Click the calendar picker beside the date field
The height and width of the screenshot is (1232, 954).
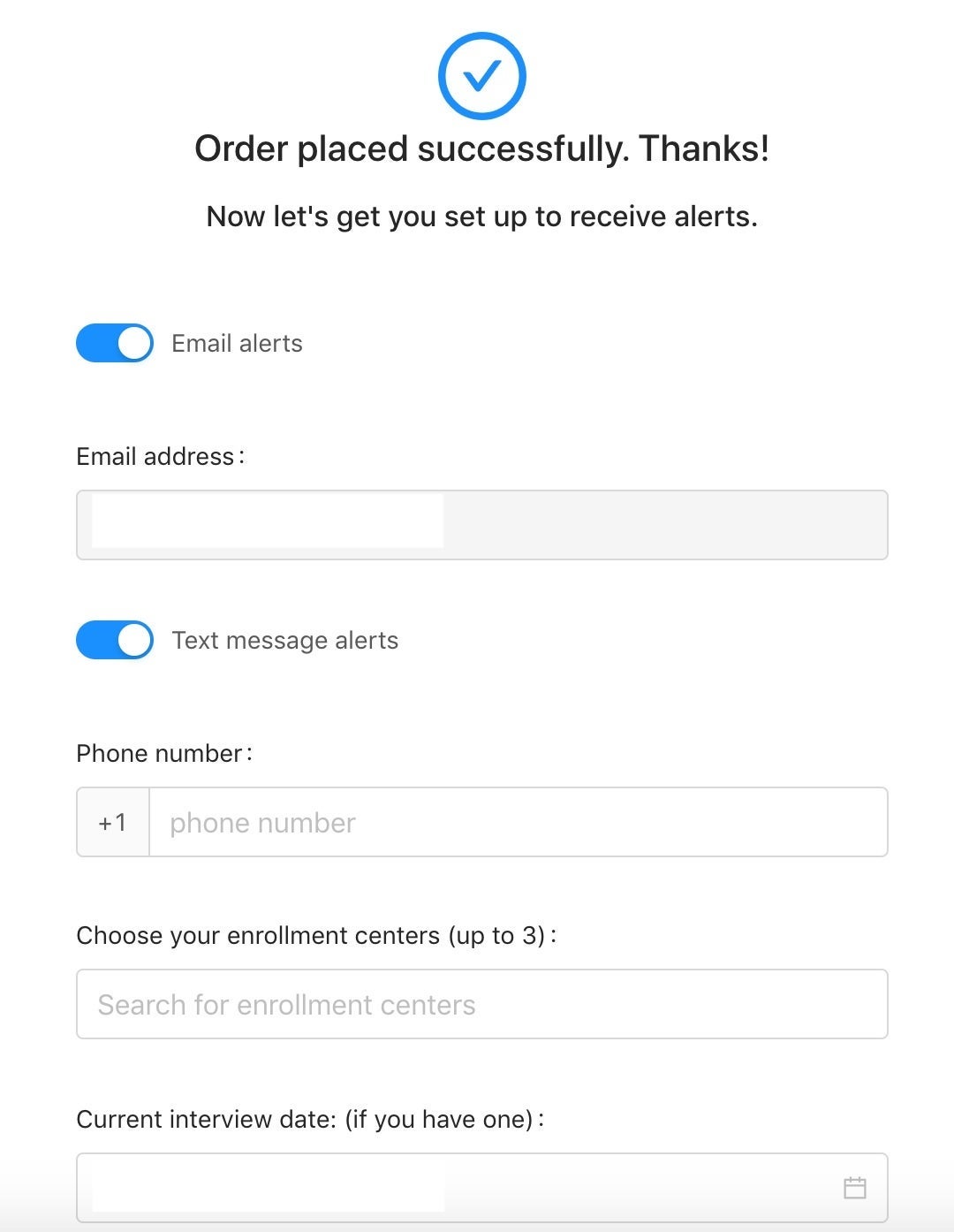click(x=855, y=1187)
